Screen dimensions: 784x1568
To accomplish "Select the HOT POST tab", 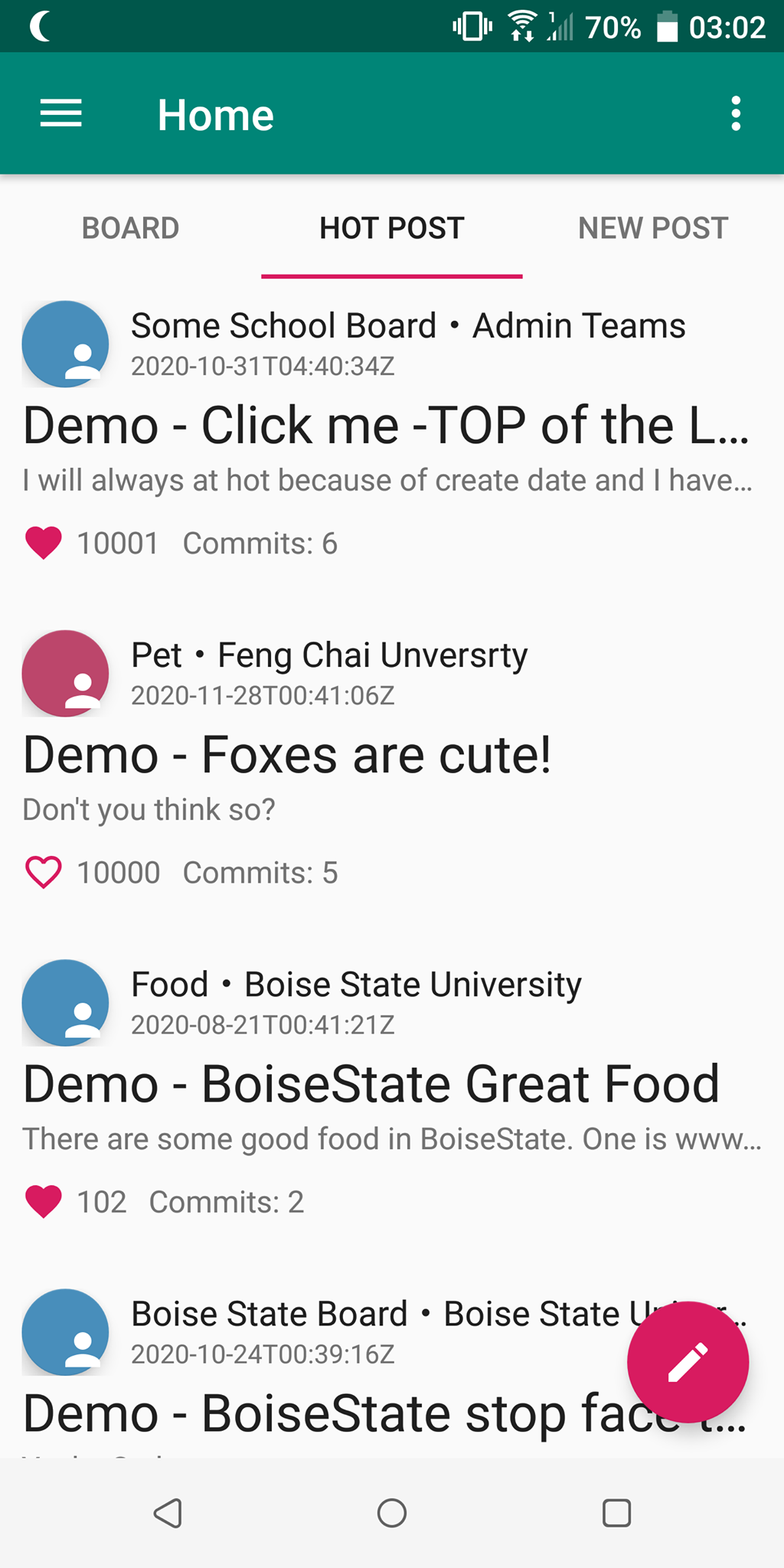I will click(x=391, y=228).
